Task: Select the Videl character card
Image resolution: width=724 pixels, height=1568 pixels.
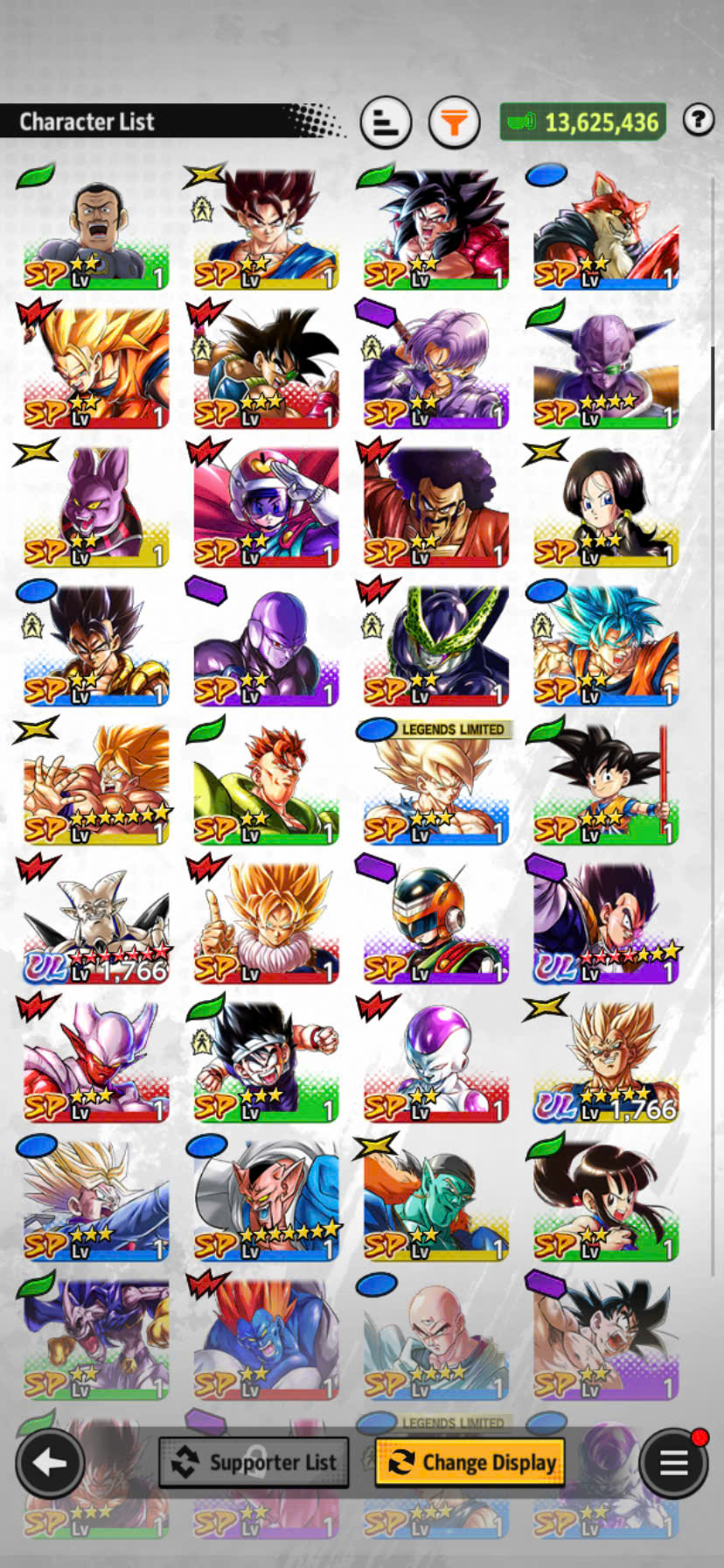Action: (x=606, y=507)
